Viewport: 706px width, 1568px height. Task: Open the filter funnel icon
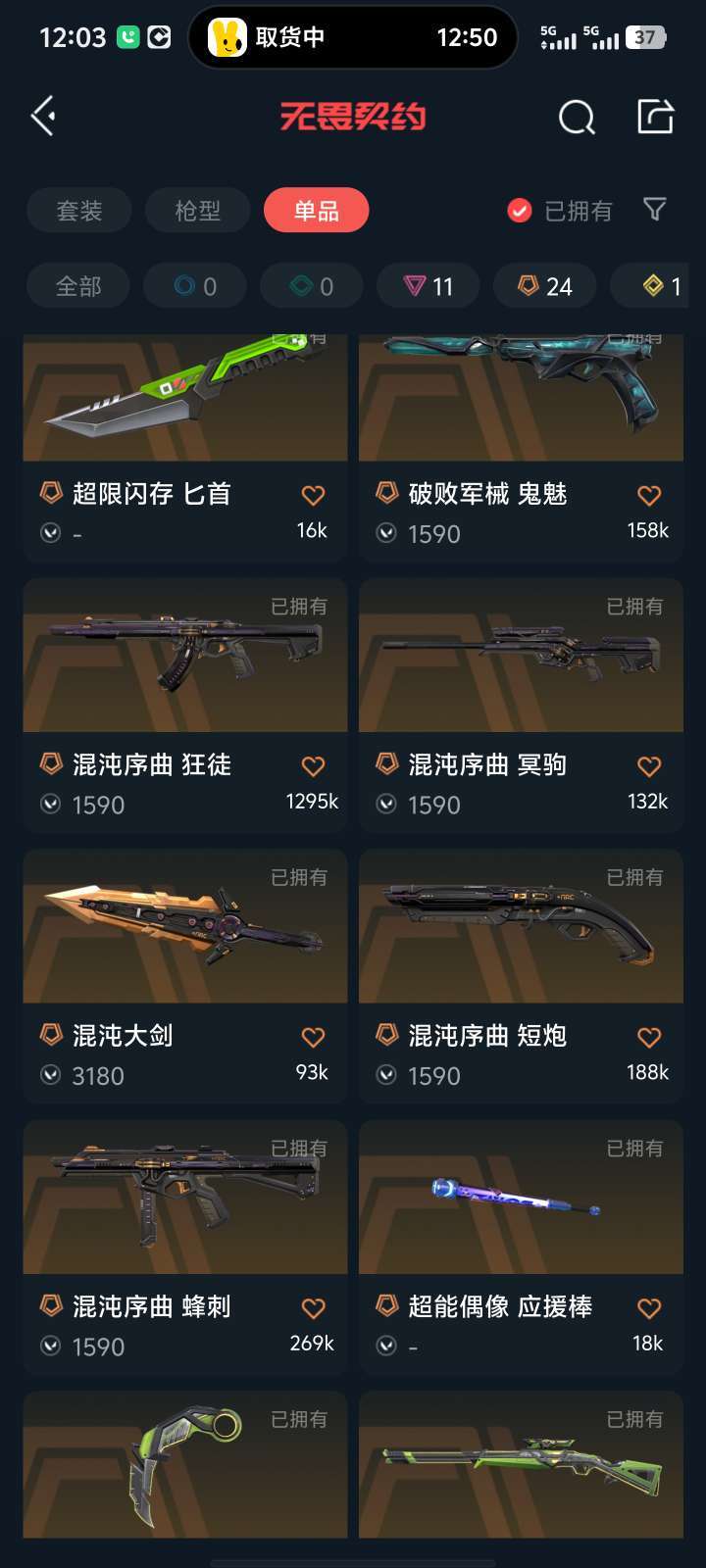[654, 209]
